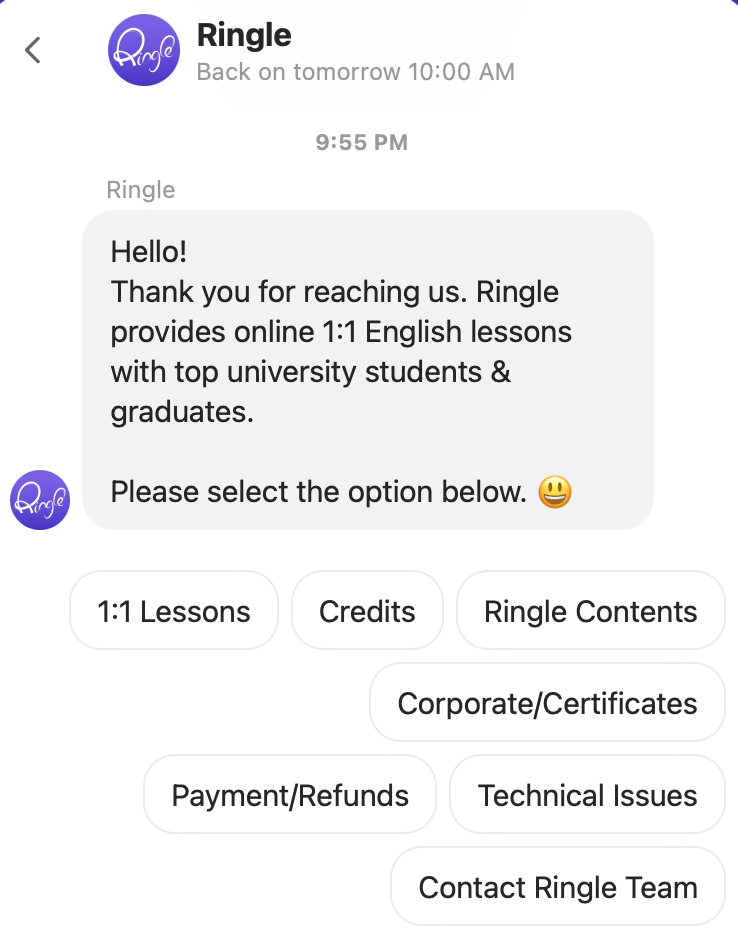This screenshot has width=738, height=936.
Task: Go back using the header arrow
Action: [x=33, y=50]
